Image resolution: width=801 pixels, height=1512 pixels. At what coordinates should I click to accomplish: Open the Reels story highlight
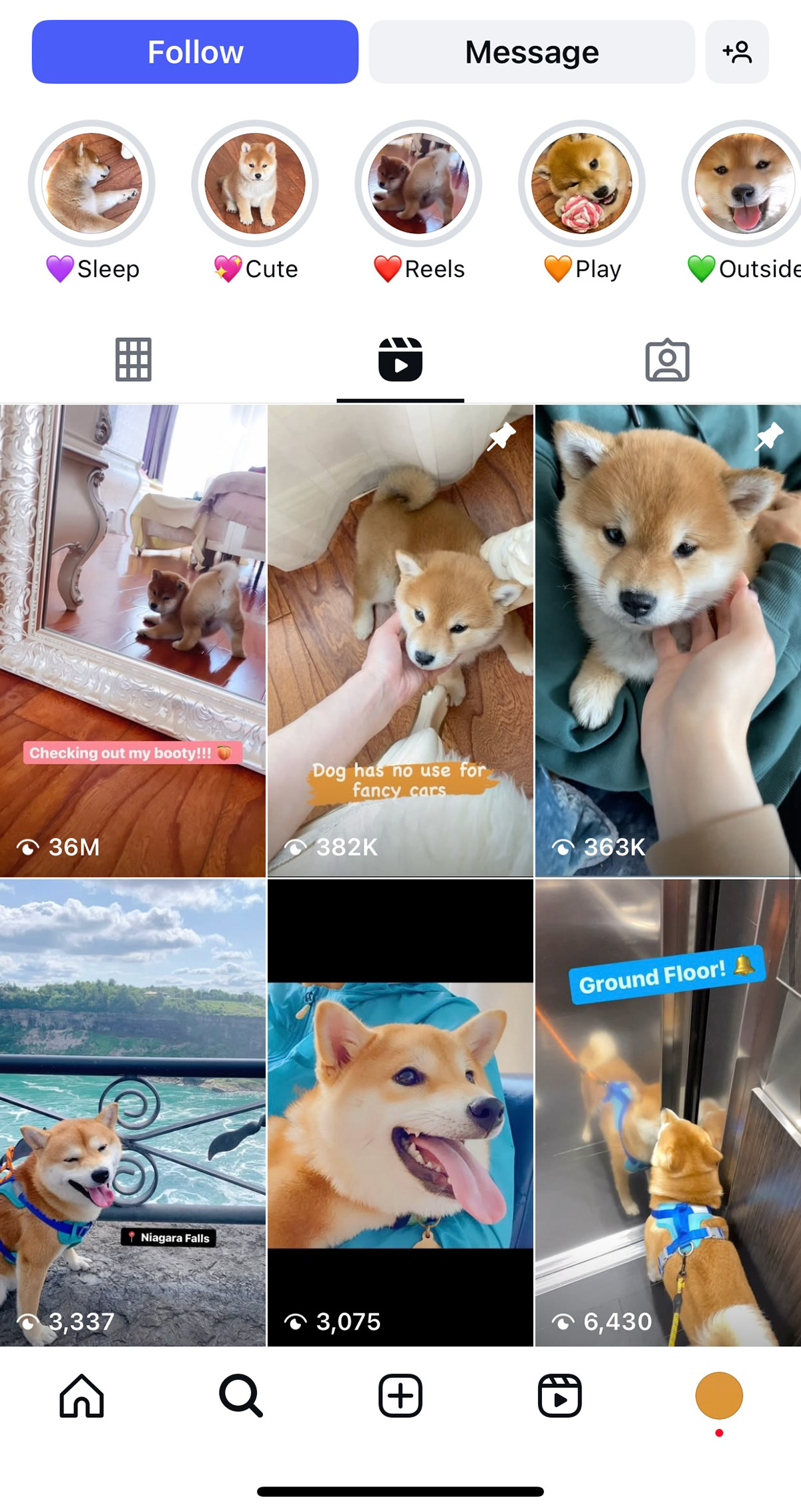point(419,183)
